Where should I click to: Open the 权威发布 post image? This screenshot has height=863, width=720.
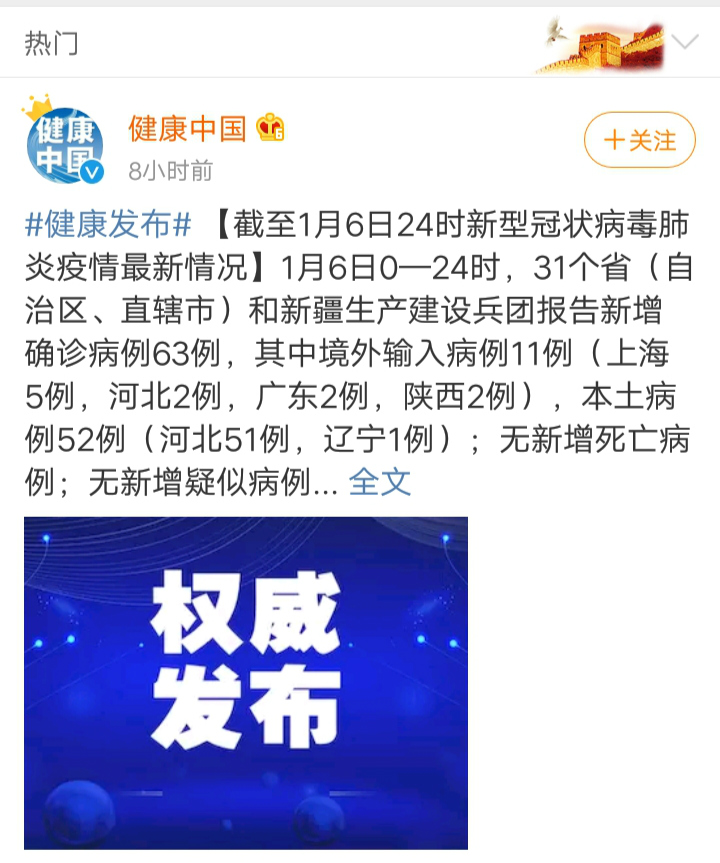(246, 682)
